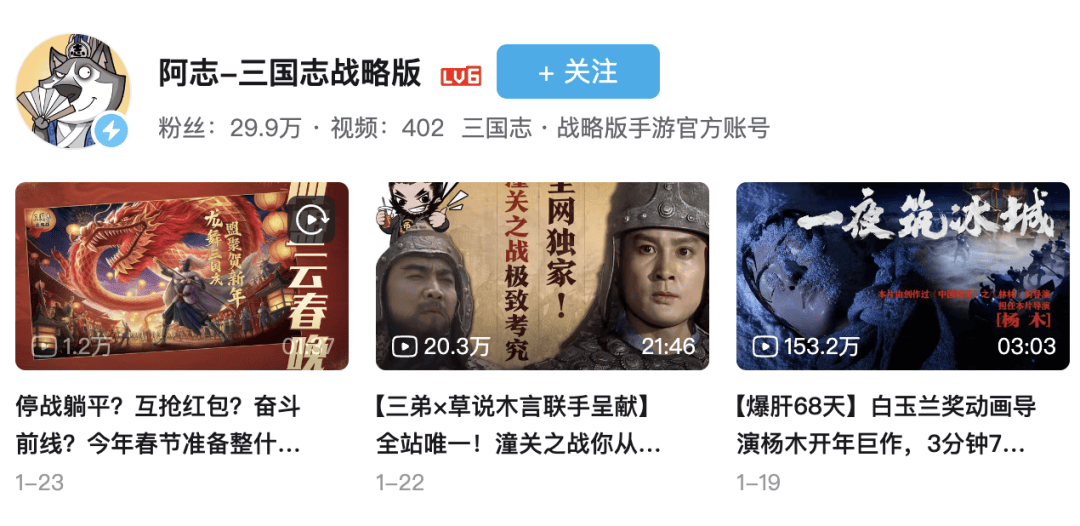Follow 阿志-三国志战略版 with the 关注 button
The image size is (1080, 526).
point(578,72)
